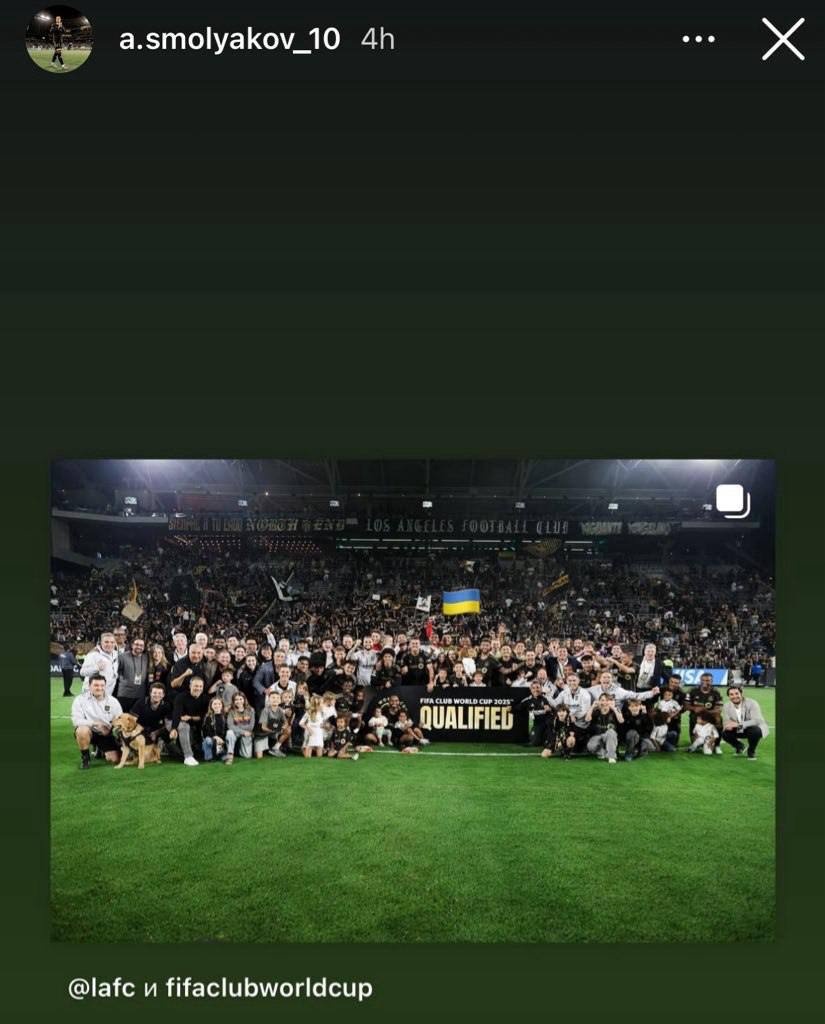This screenshot has width=825, height=1024.
Task: Tap the a.smolyakov_10 username
Action: coord(229,39)
